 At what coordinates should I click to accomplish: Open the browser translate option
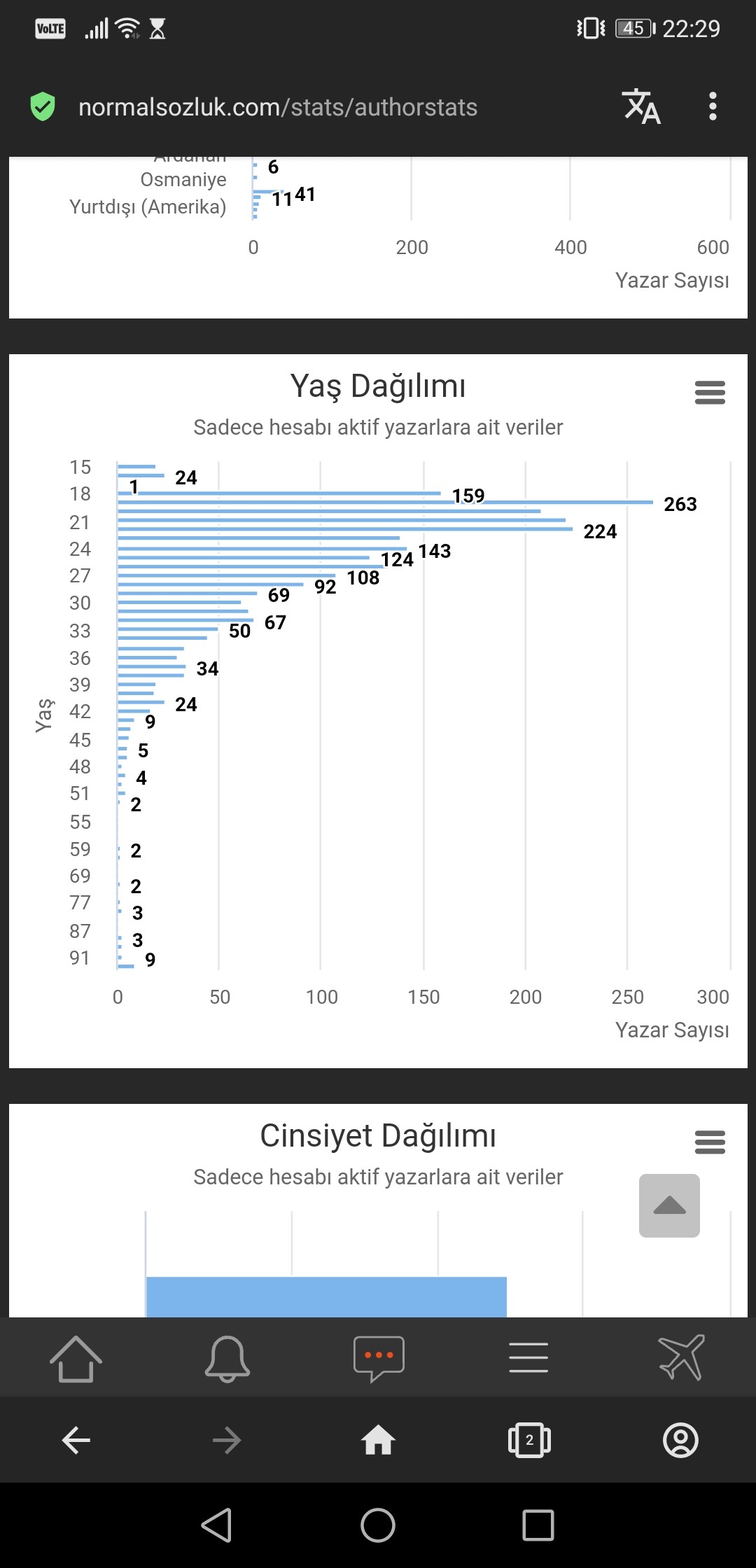(x=641, y=107)
